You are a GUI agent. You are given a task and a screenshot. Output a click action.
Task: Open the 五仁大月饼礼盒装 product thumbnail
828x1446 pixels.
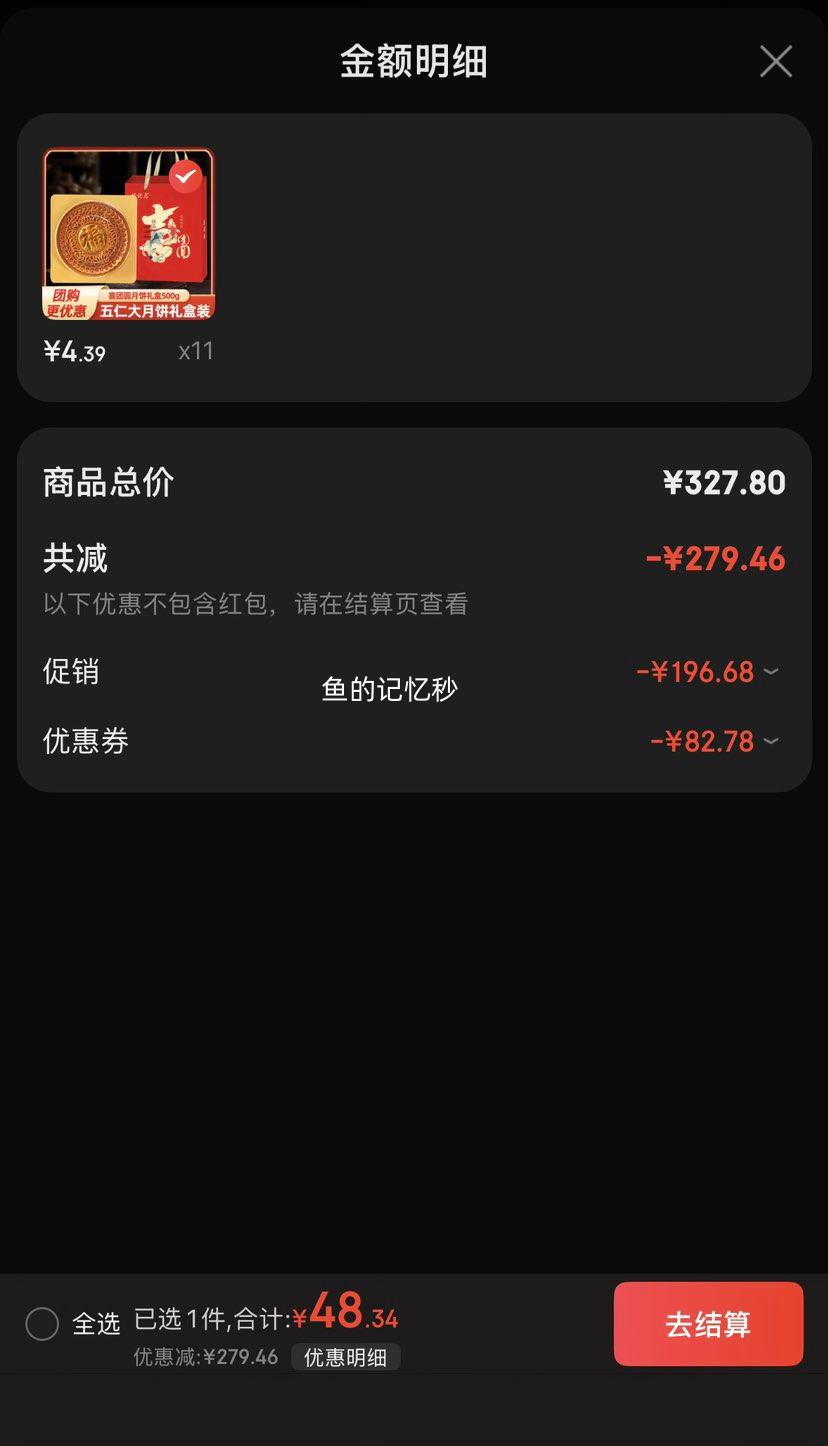[128, 234]
